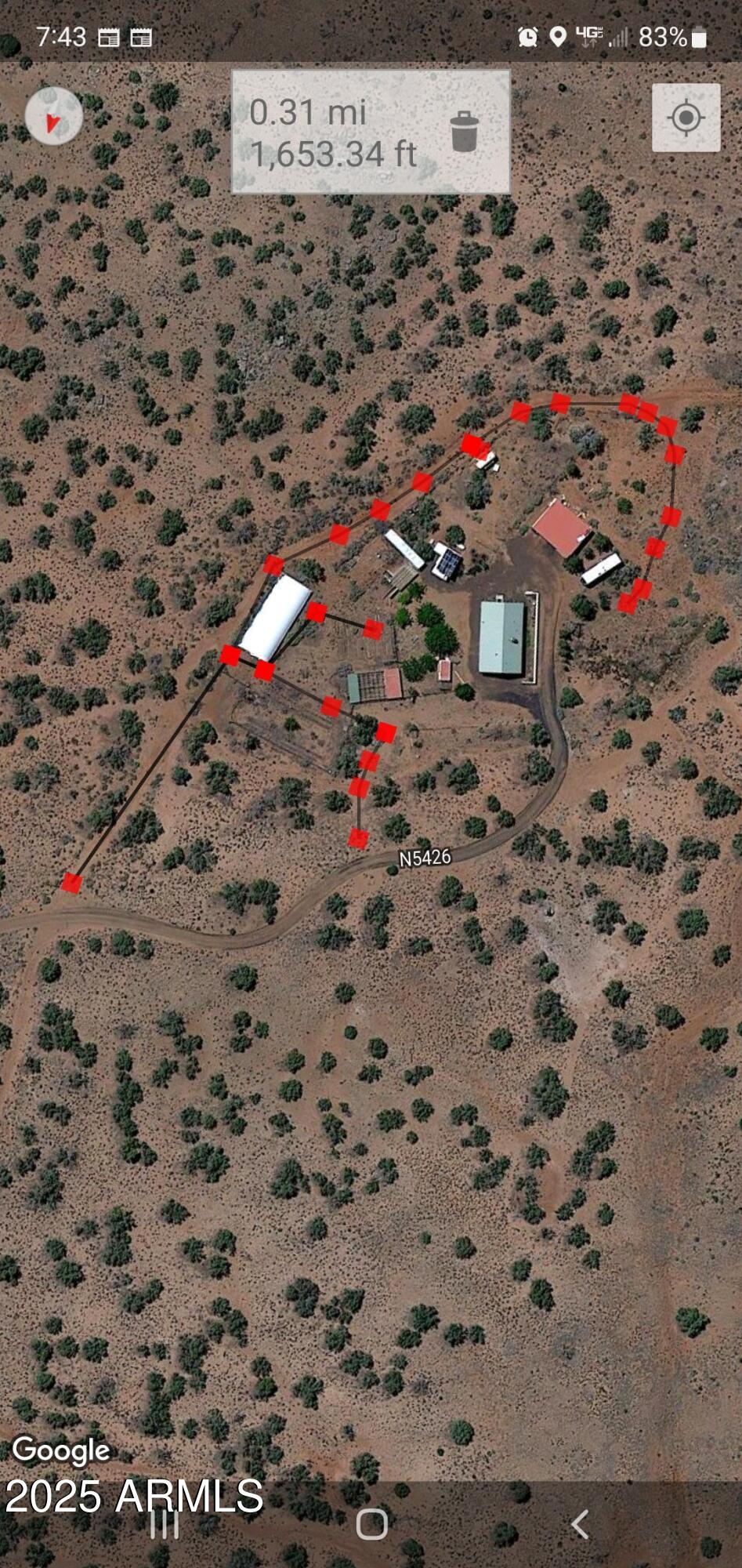Tap the compass icon to reset orientation
Viewport: 742px width, 1568px height.
tap(54, 116)
